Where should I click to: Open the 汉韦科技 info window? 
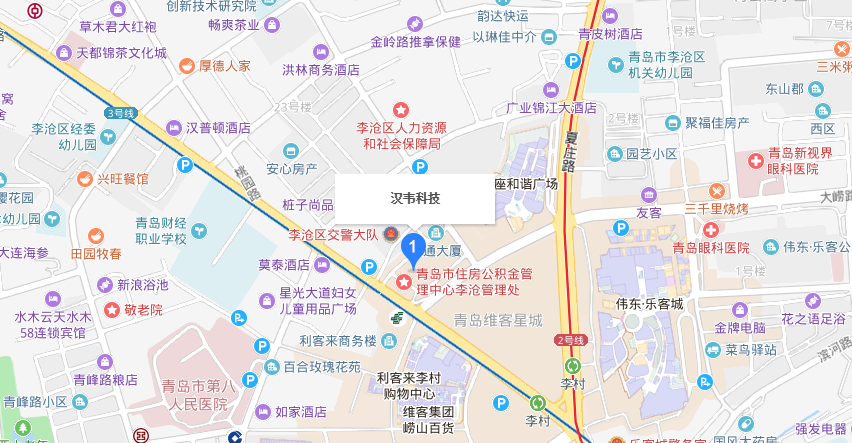[x=414, y=199]
